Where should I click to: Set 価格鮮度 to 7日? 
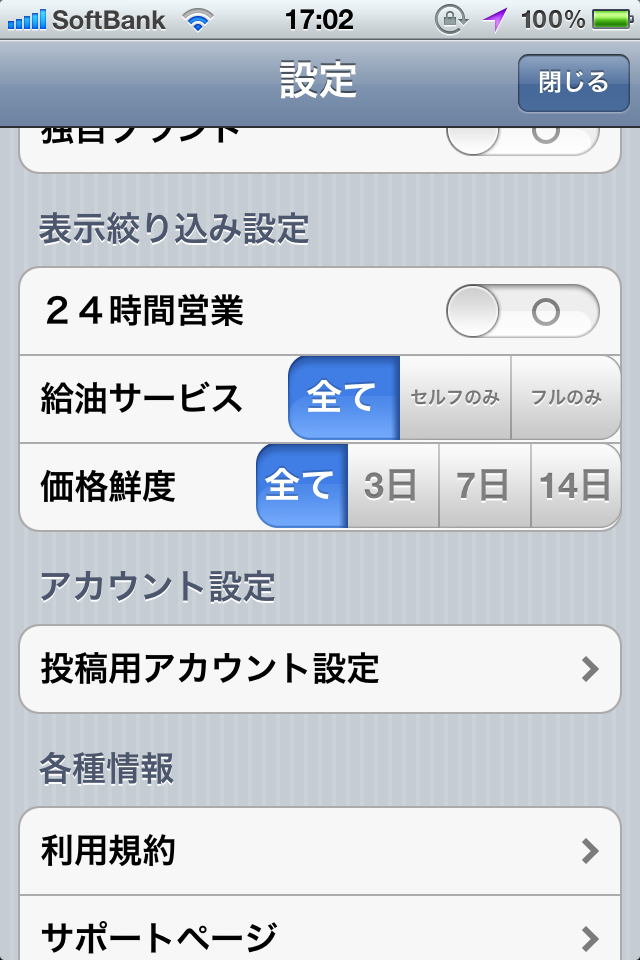pos(484,486)
